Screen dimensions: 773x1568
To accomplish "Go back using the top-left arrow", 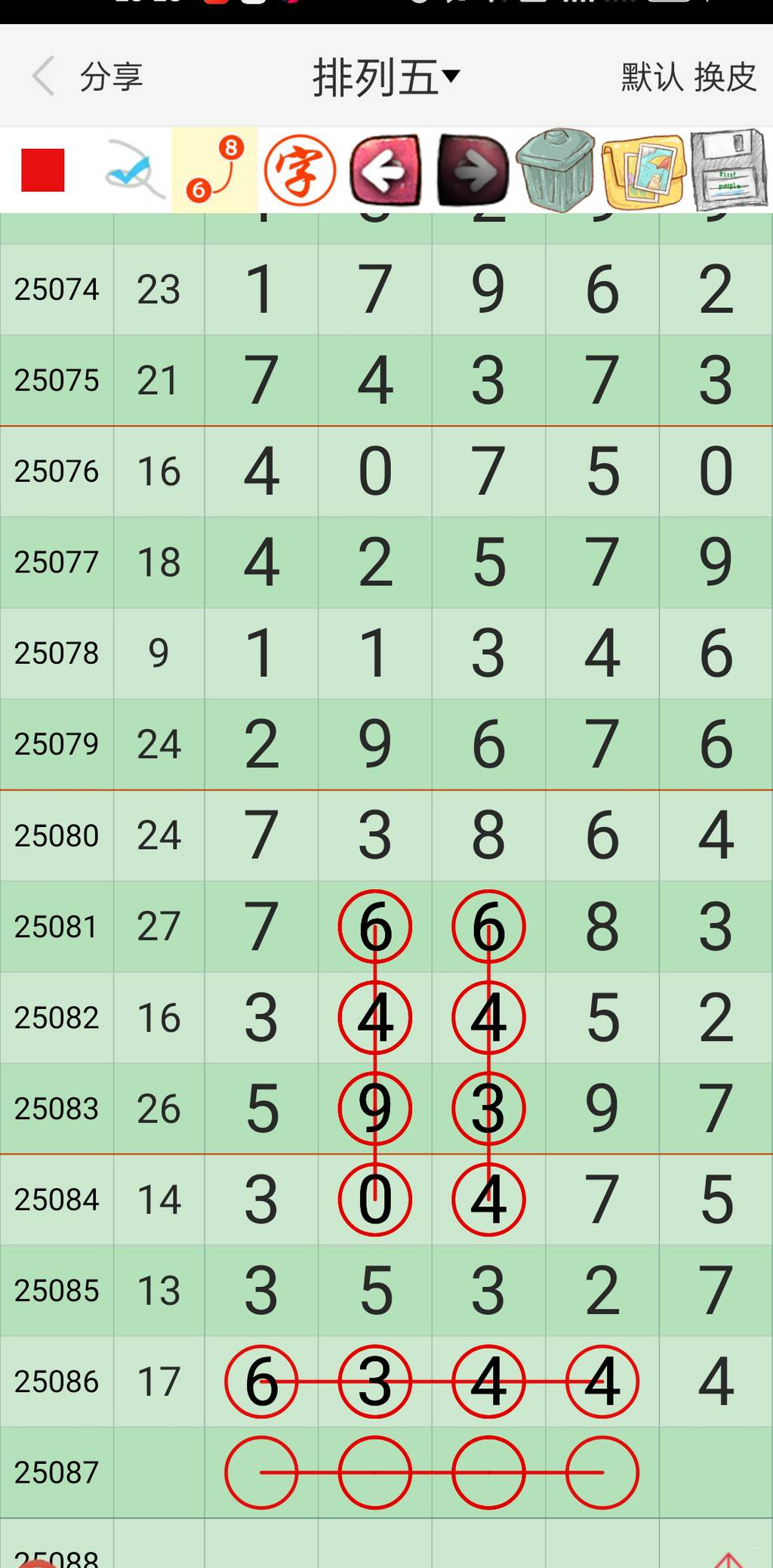I will coord(44,76).
